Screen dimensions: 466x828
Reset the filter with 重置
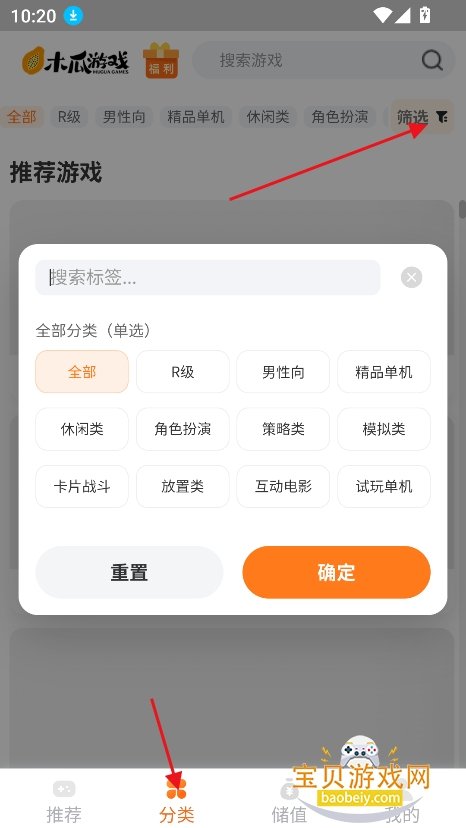129,572
